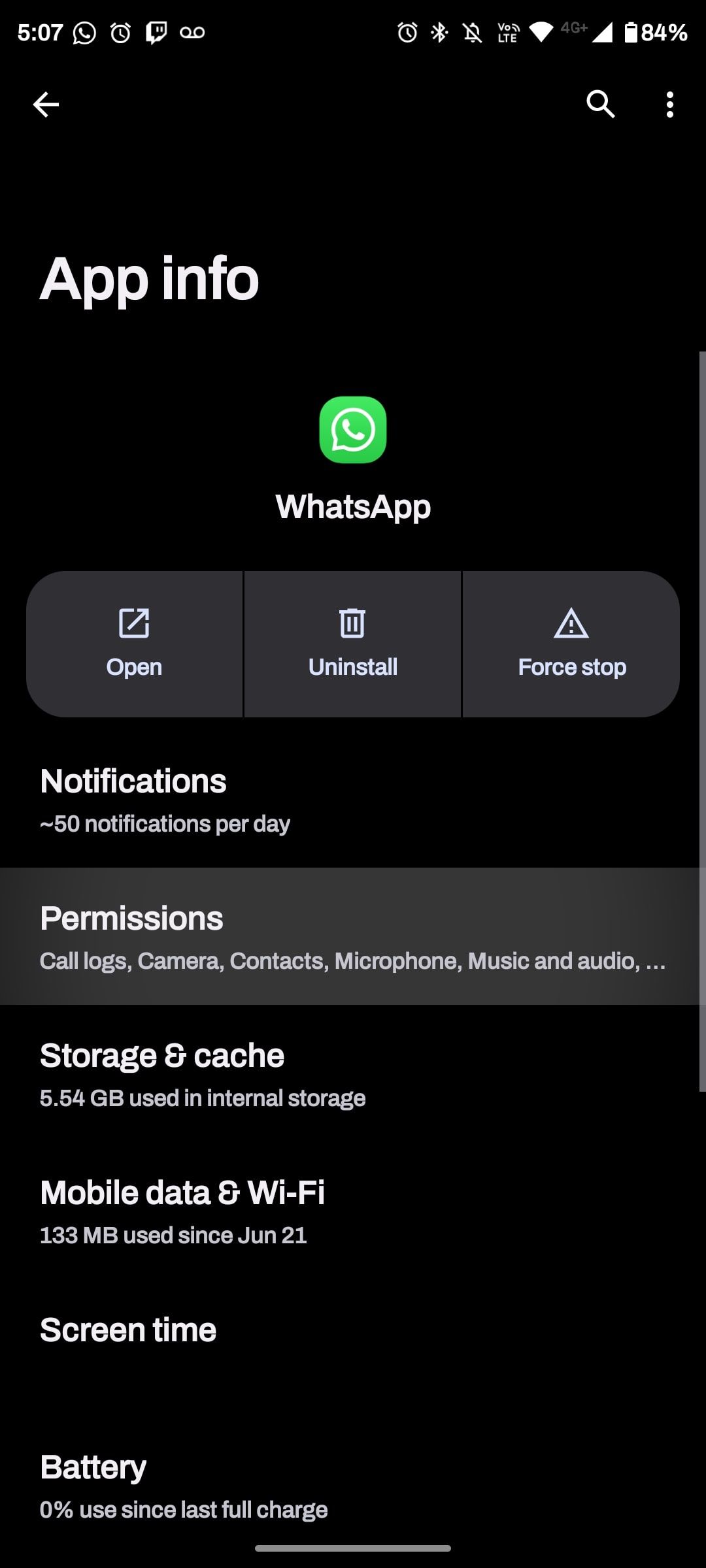Image resolution: width=706 pixels, height=1568 pixels.
Task: Tap the WhatsApp app icon
Action: 352,430
